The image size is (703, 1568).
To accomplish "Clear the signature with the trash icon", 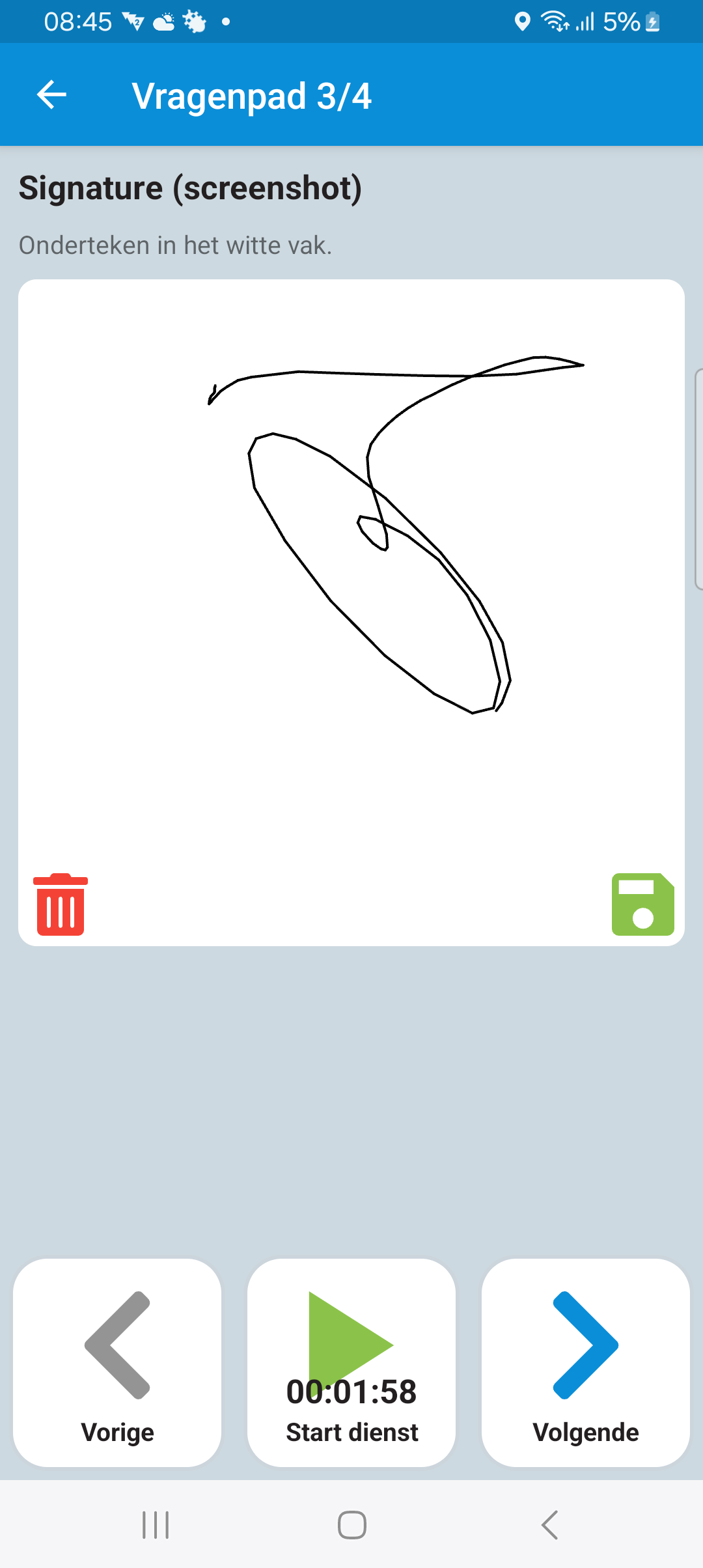I will (x=61, y=904).
